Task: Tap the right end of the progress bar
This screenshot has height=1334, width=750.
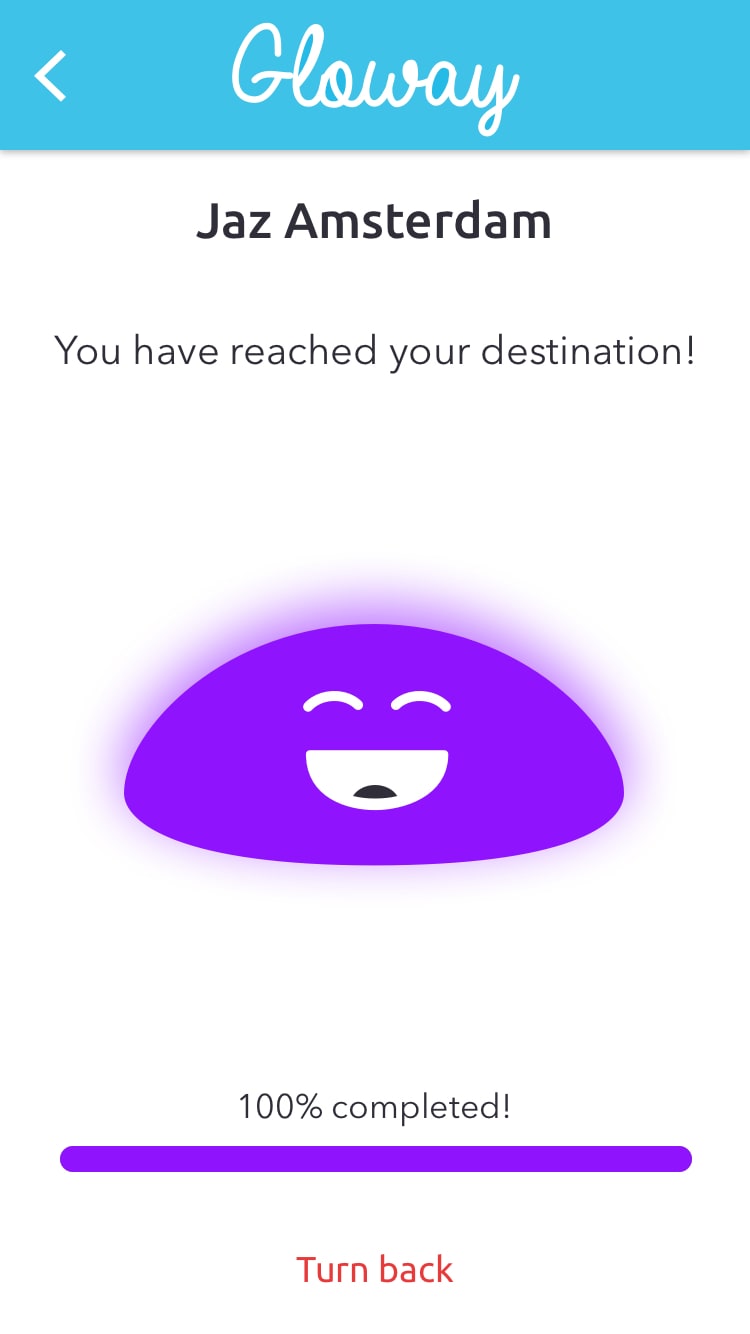Action: click(x=680, y=1158)
